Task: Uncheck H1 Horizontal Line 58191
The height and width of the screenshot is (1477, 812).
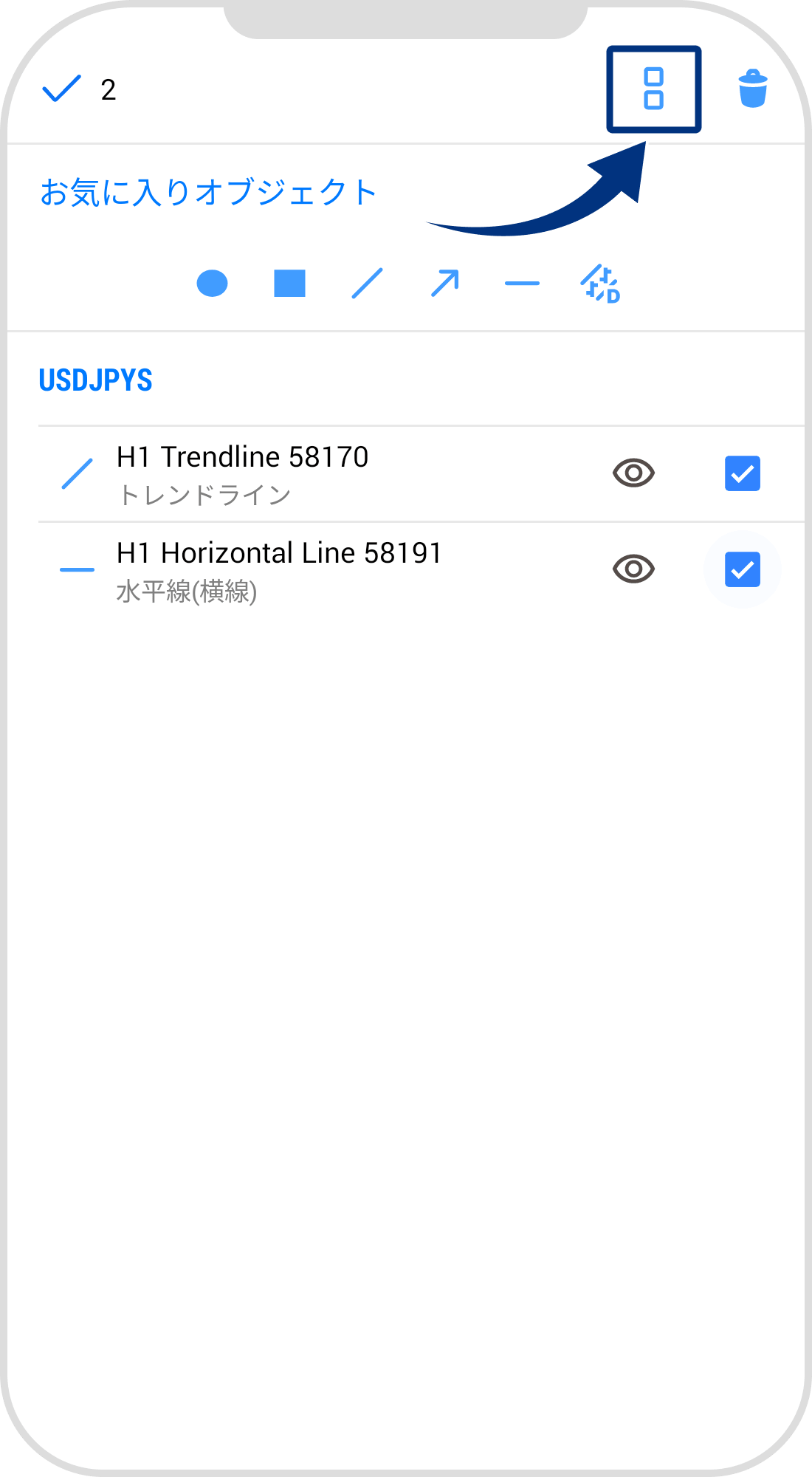Action: (743, 569)
